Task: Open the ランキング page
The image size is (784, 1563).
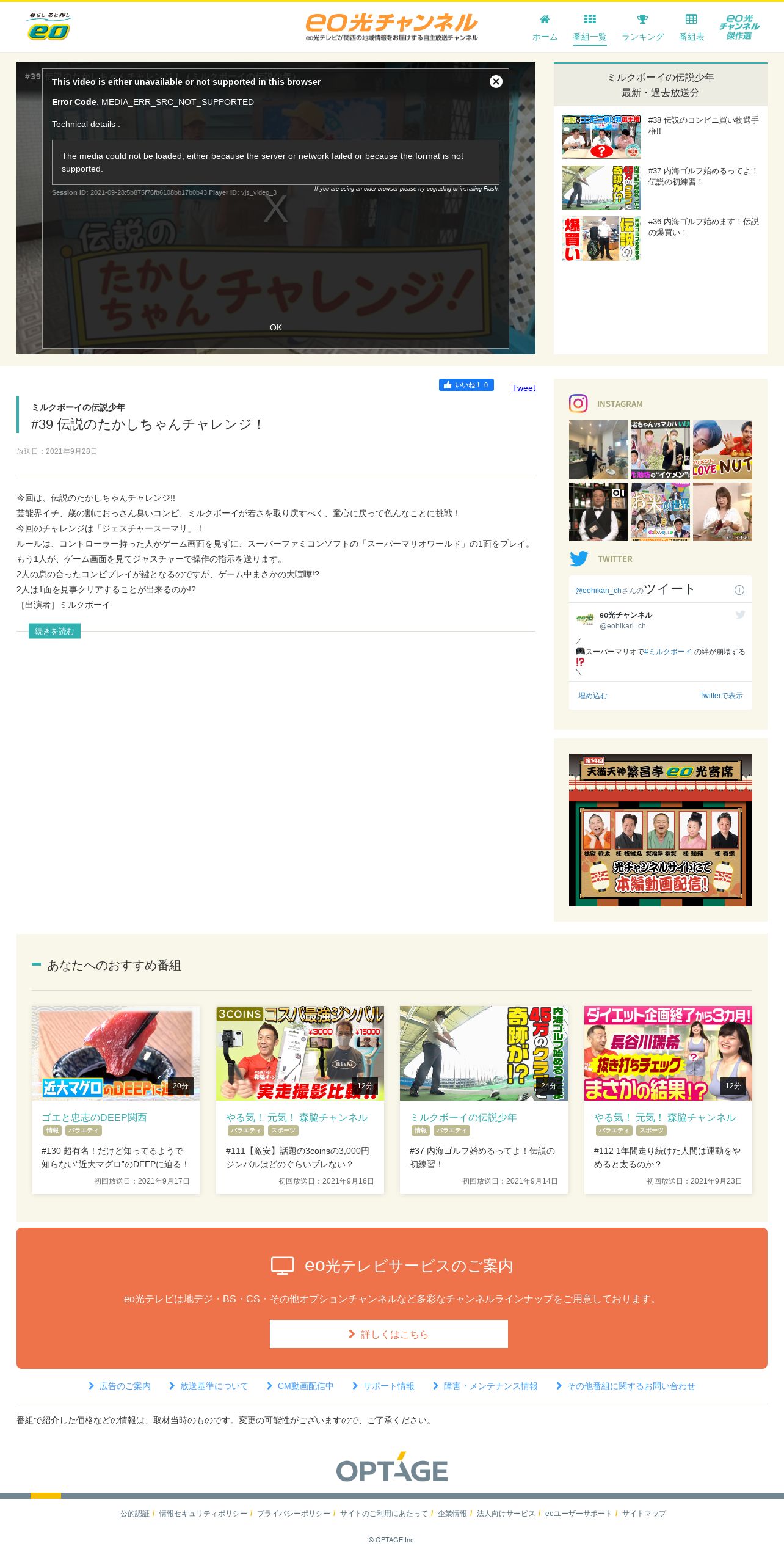Action: tap(642, 29)
